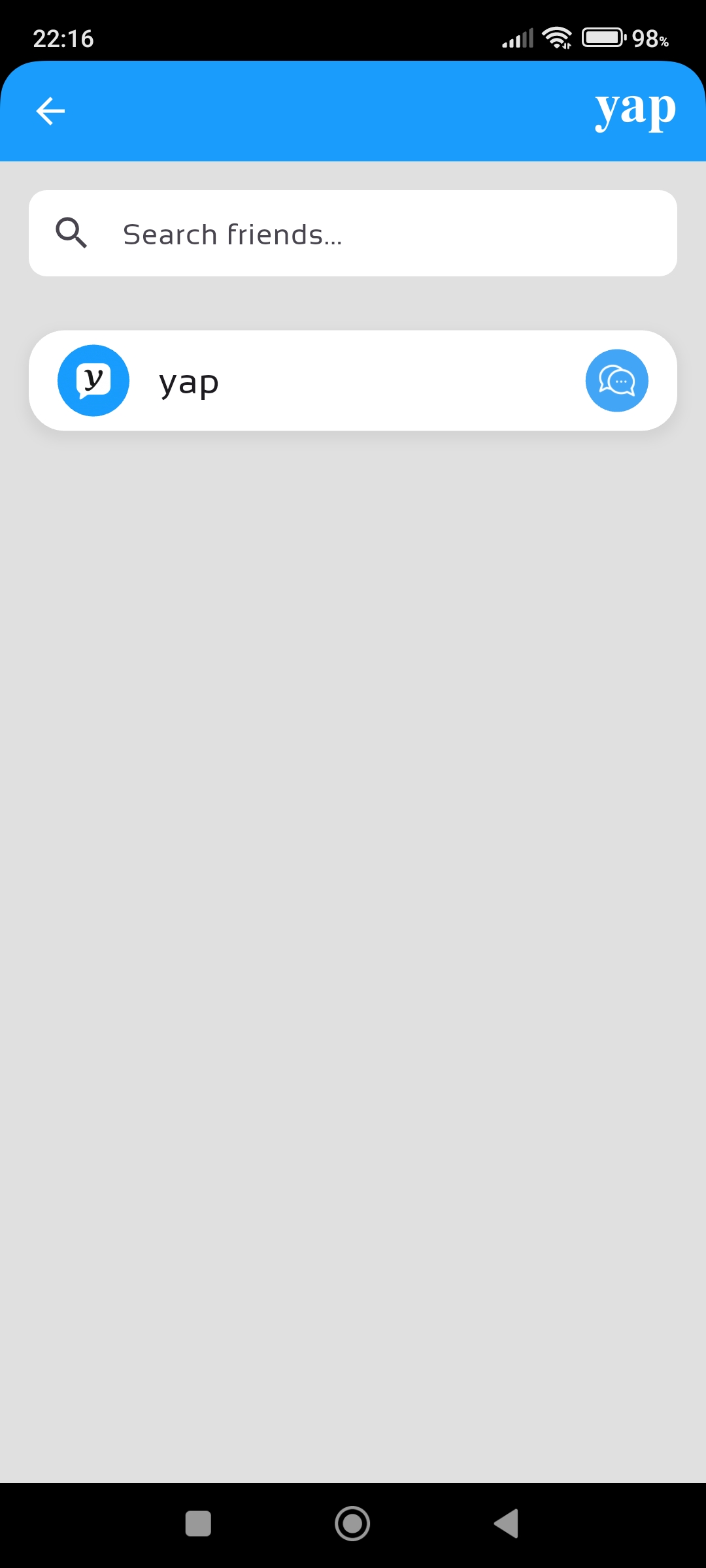The width and height of the screenshot is (706, 1568).
Task: Start a chat with yap
Action: tap(616, 381)
